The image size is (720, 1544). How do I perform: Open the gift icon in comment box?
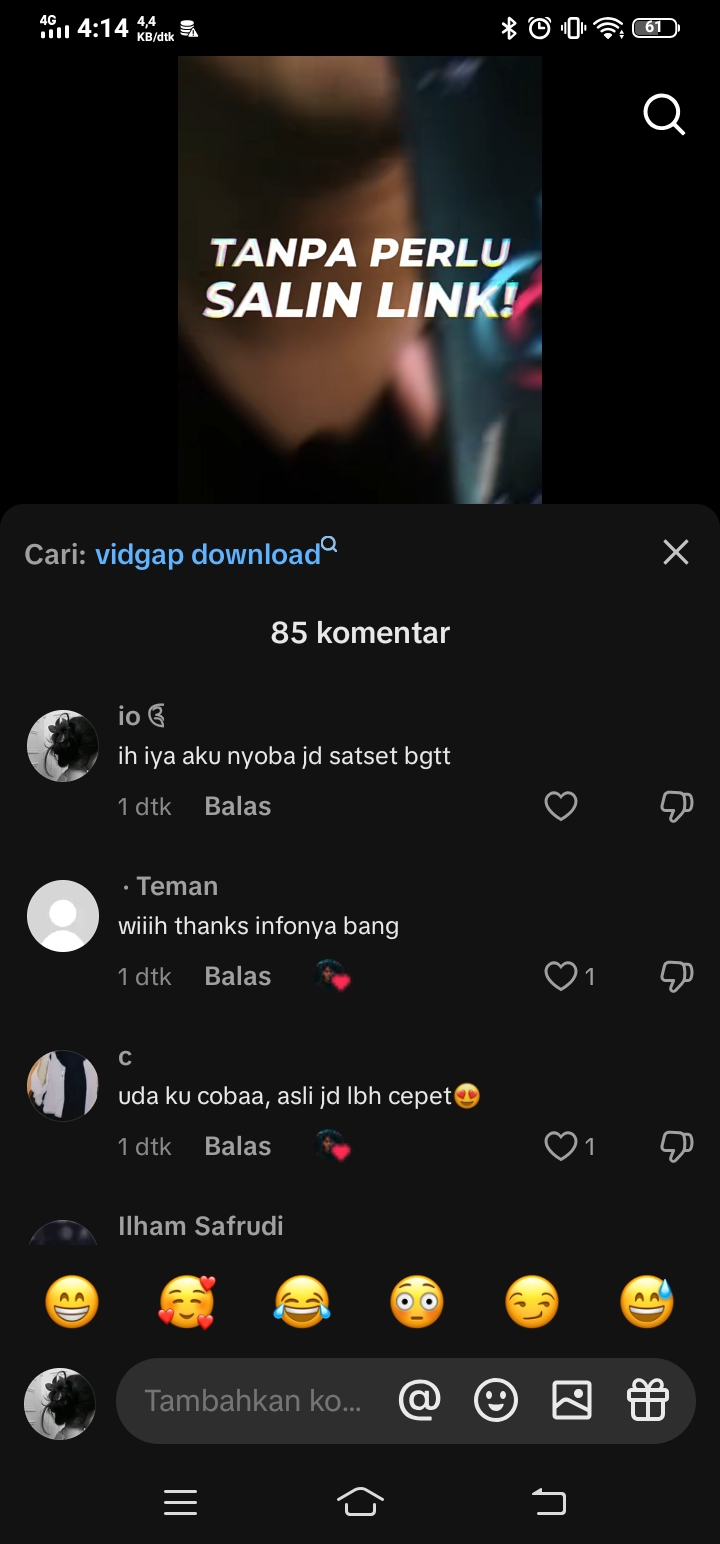coord(648,1401)
